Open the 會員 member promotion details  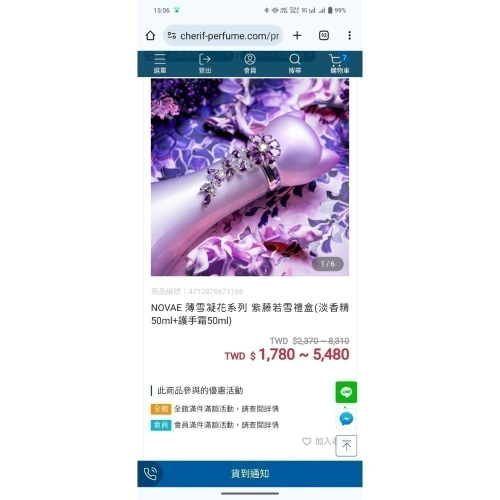tap(215, 425)
